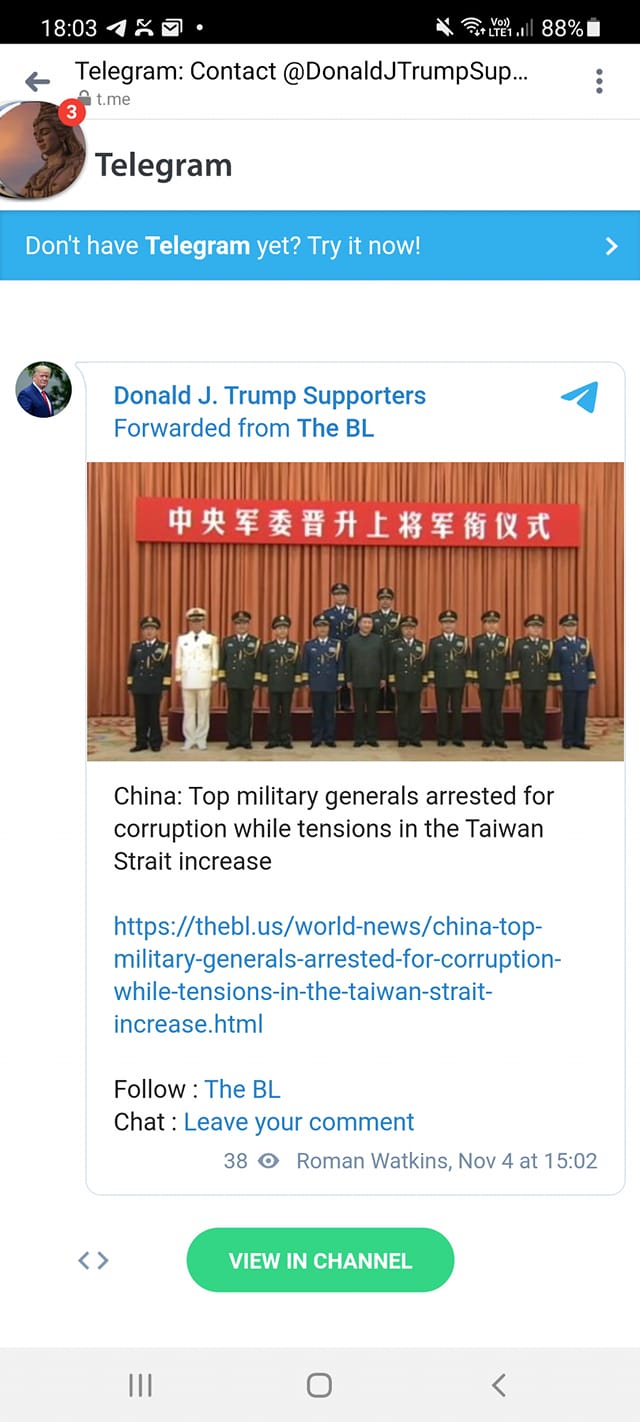Go to the home screen via system home button
Image resolution: width=640 pixels, height=1422 pixels.
(x=319, y=1385)
